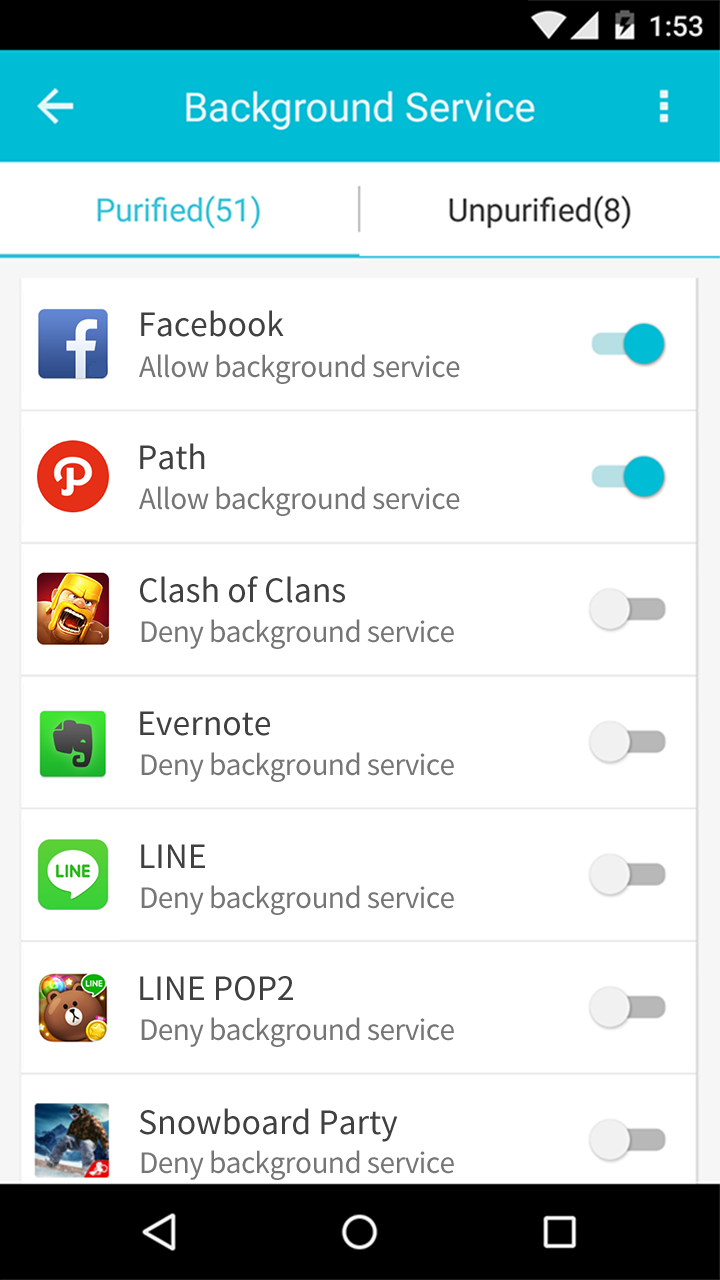This screenshot has width=720, height=1280.
Task: Click the Snowboard Party thumbnail icon
Action: [x=72, y=1139]
